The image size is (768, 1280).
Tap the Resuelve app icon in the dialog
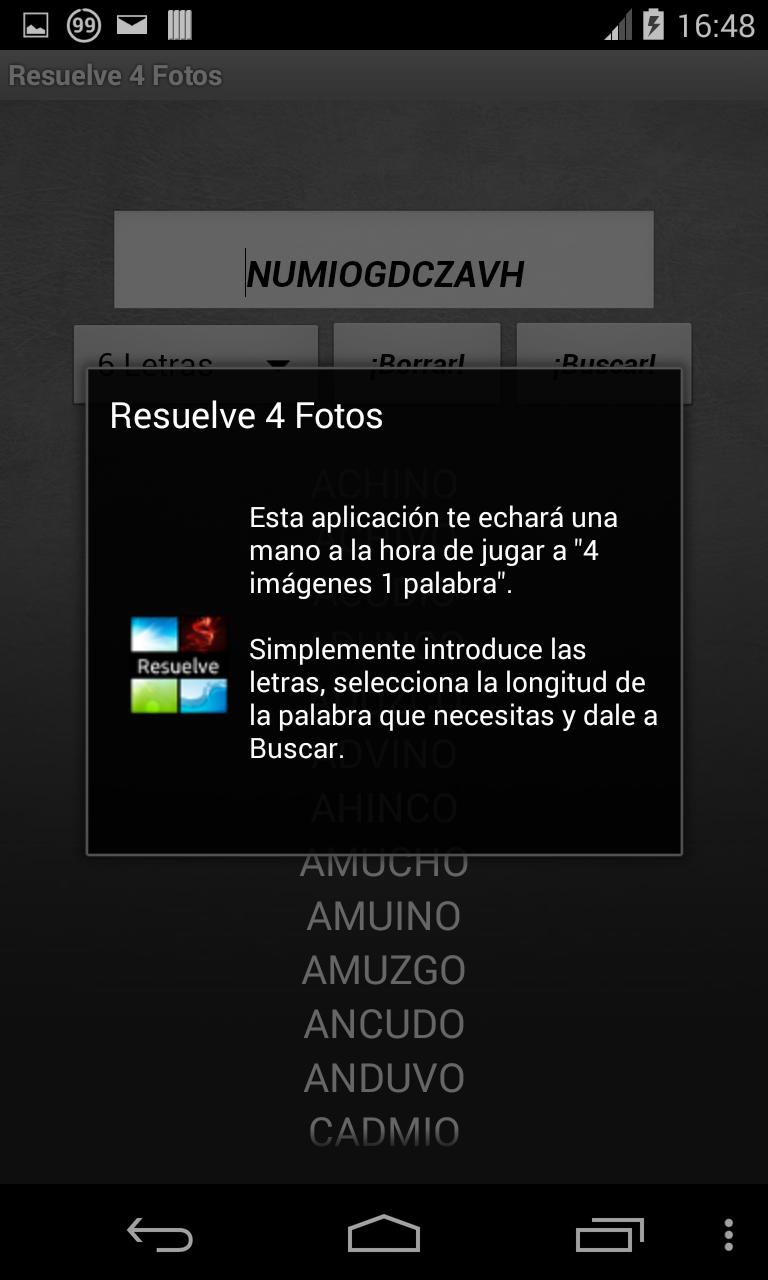[177, 663]
